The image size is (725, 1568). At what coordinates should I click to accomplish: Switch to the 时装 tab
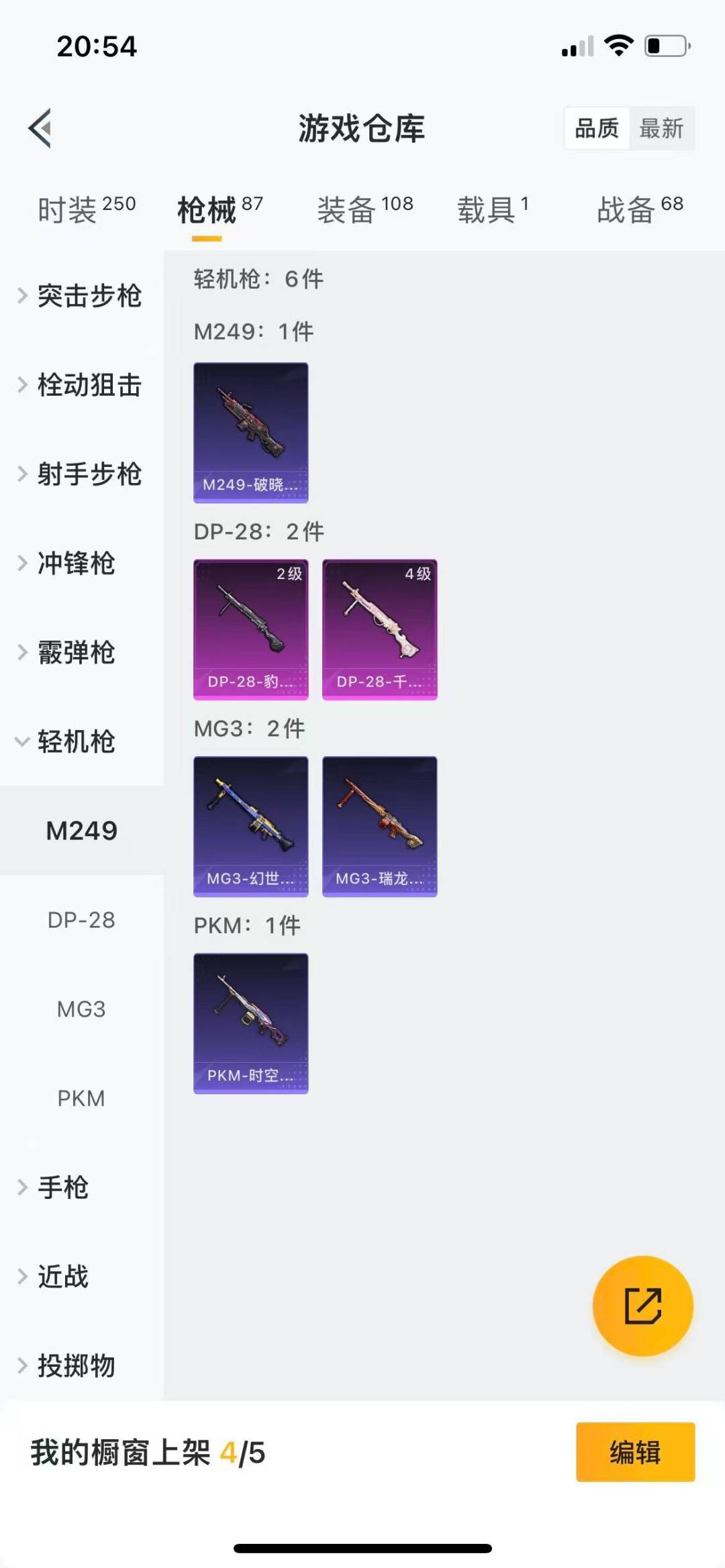pyautogui.click(x=86, y=209)
